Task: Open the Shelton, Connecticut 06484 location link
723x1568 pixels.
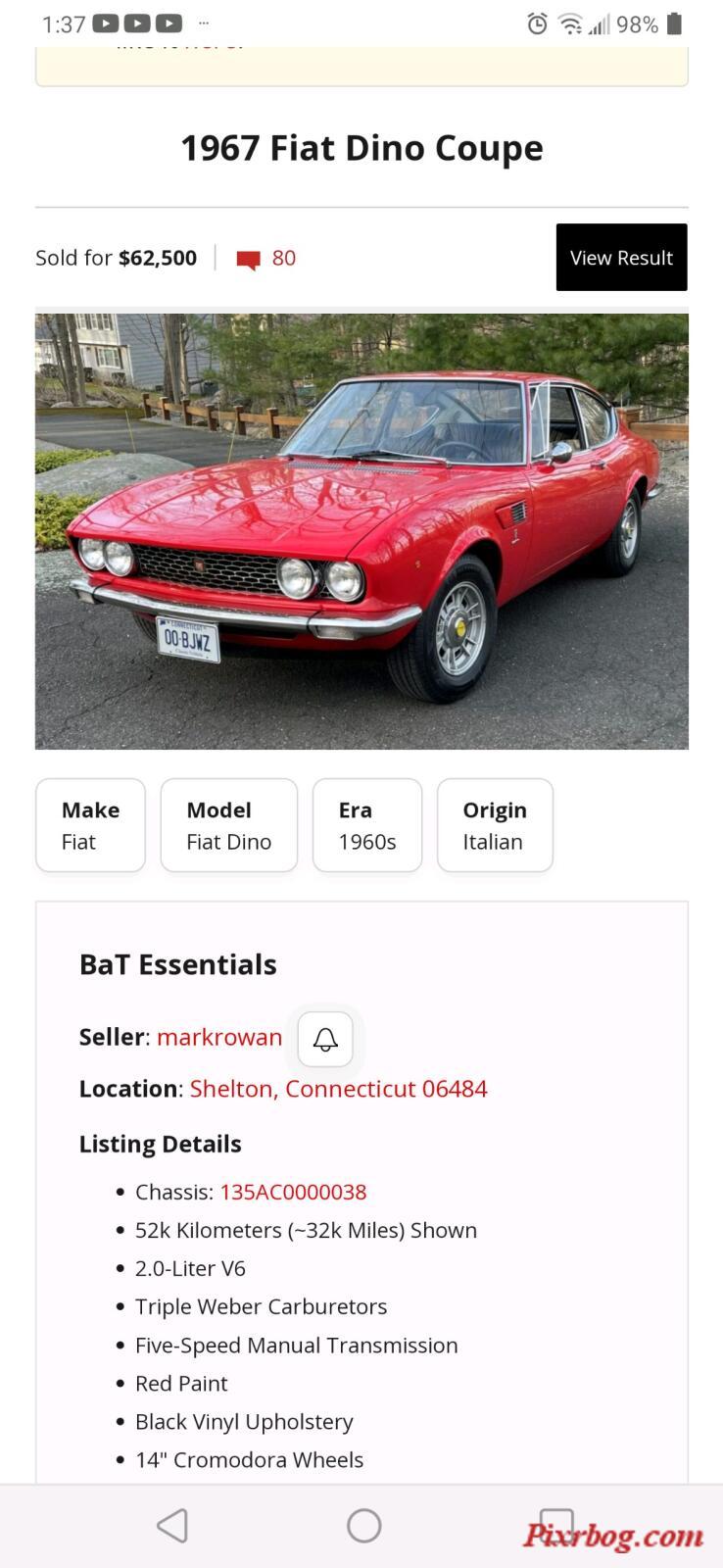Action: click(x=338, y=1089)
